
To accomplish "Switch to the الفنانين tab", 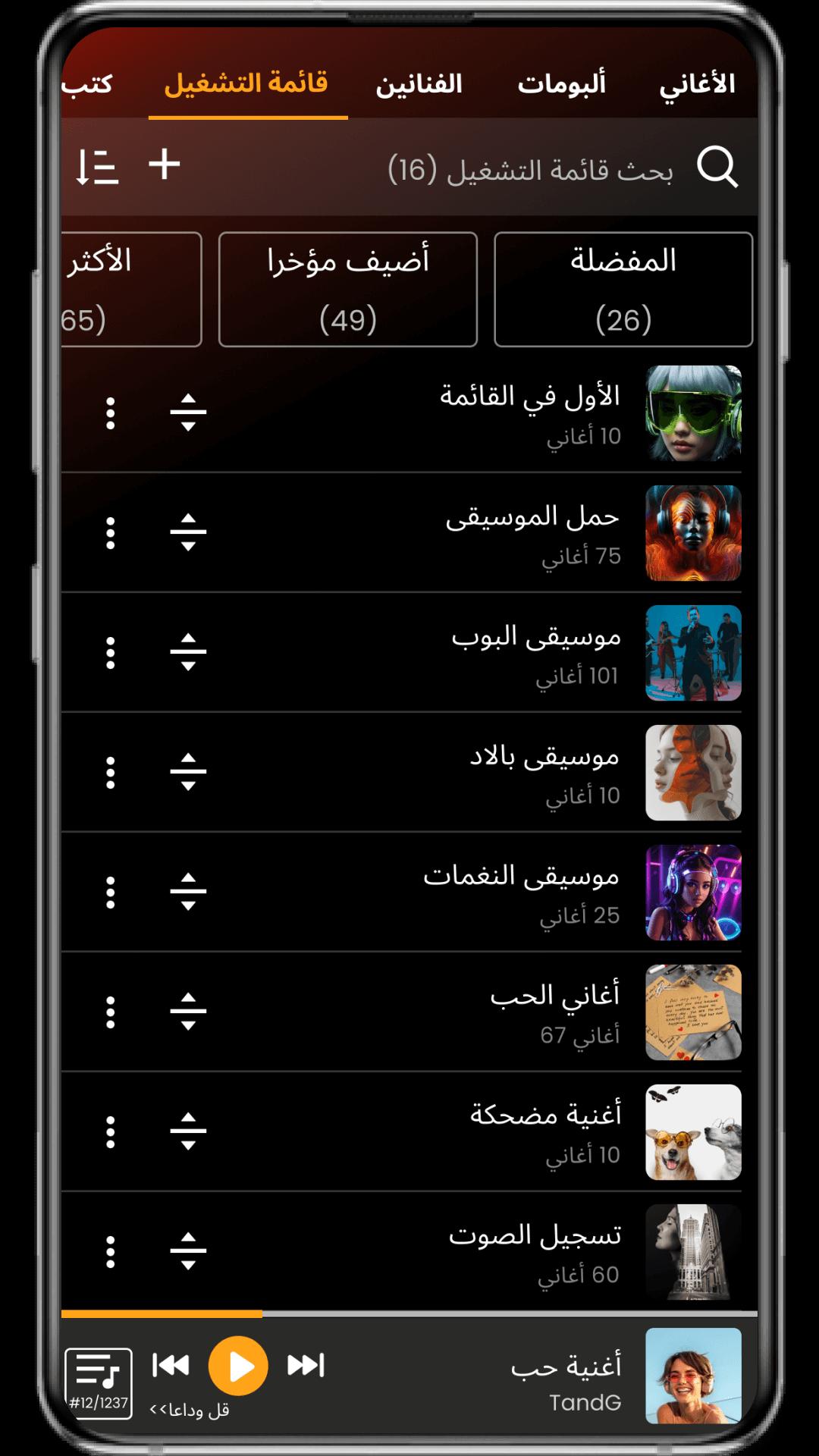I will coord(419,83).
